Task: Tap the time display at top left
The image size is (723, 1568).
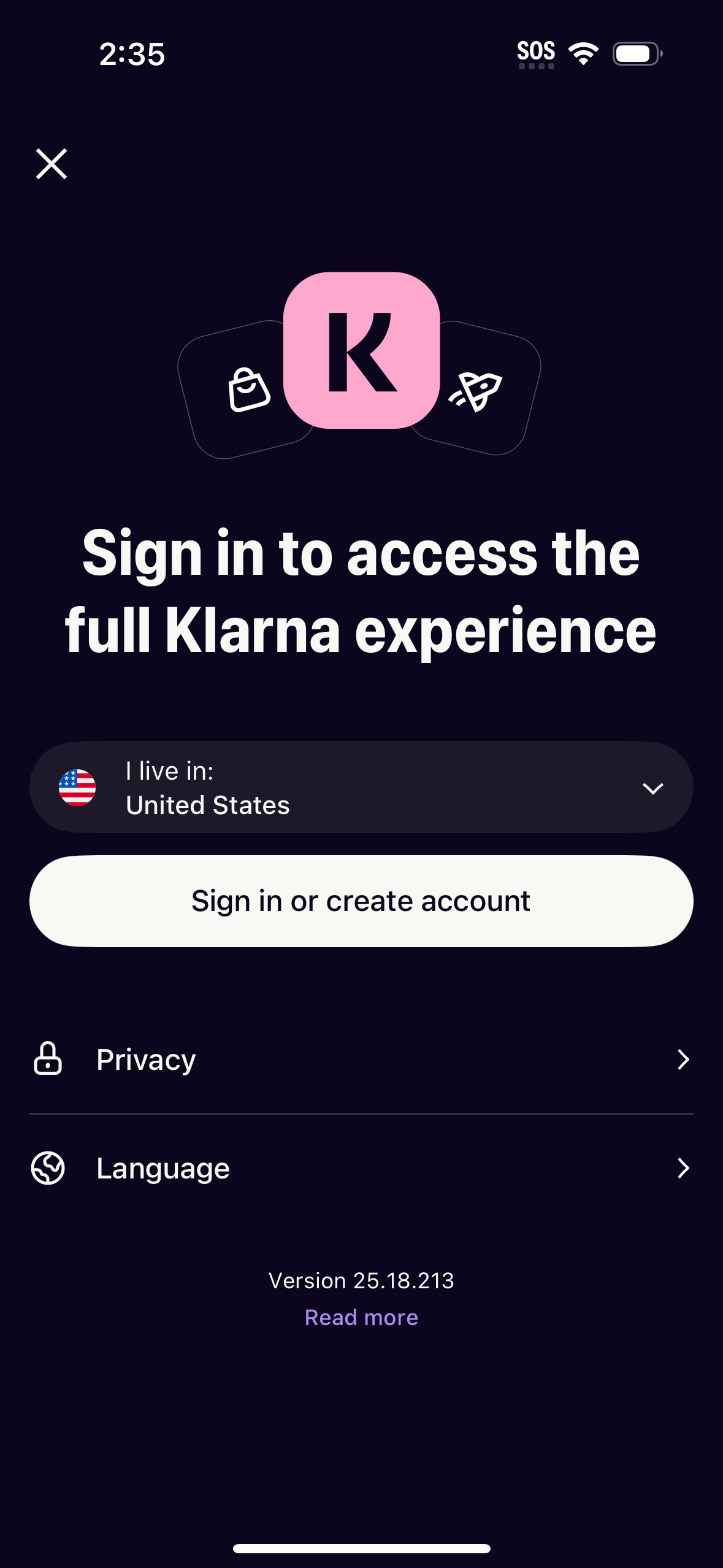Action: (132, 54)
